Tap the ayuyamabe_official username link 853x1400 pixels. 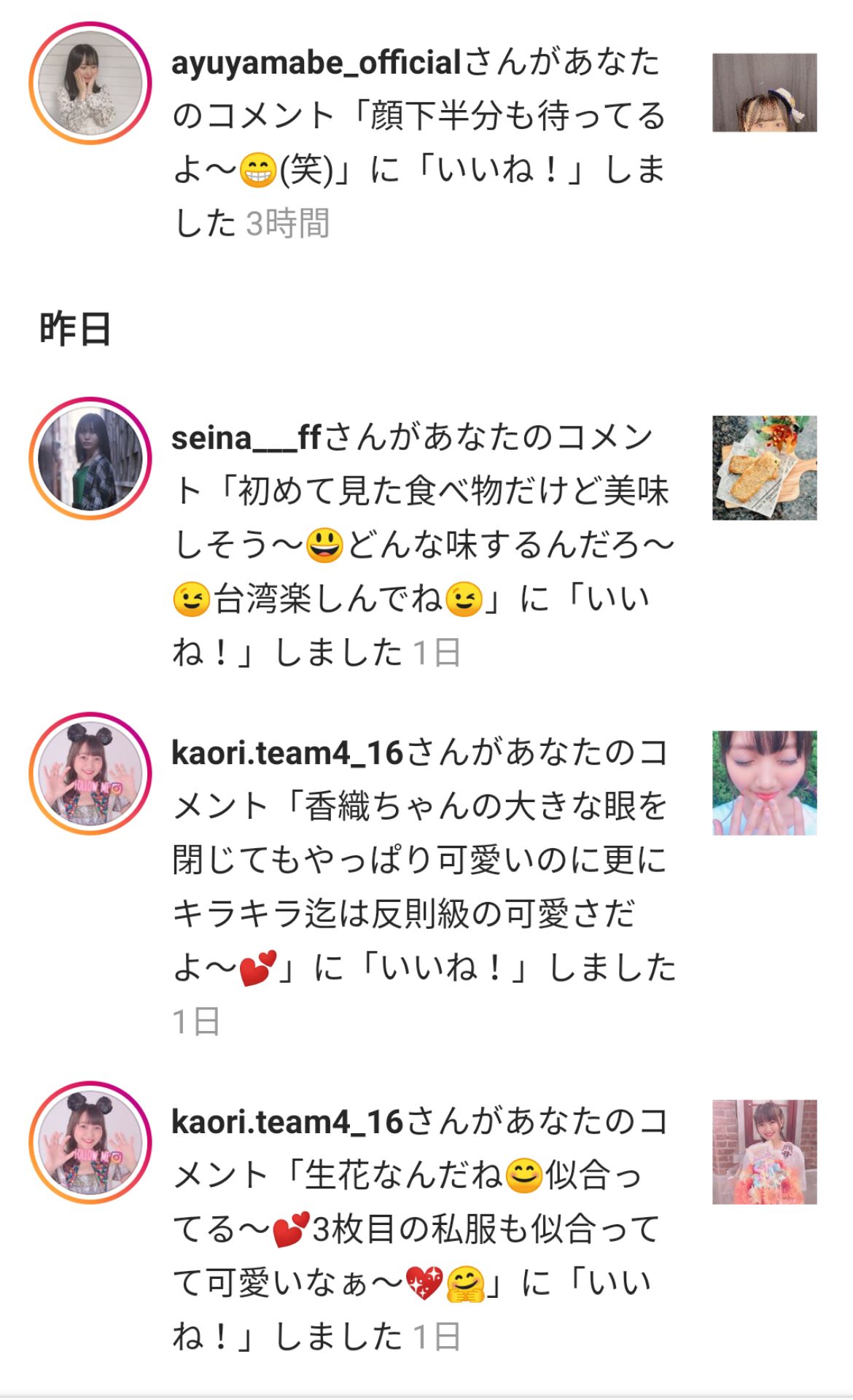[x=316, y=63]
